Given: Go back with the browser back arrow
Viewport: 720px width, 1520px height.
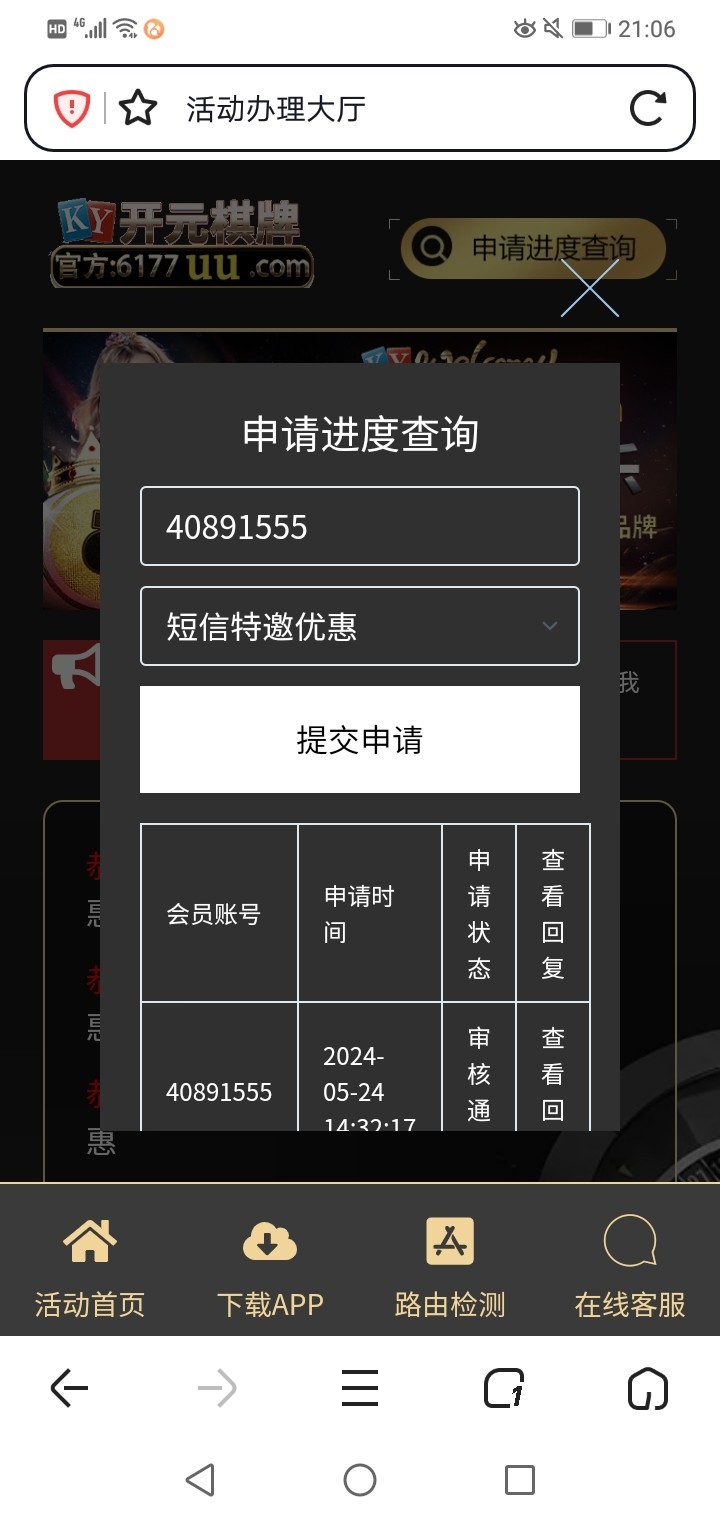Looking at the screenshot, I should [x=69, y=1388].
